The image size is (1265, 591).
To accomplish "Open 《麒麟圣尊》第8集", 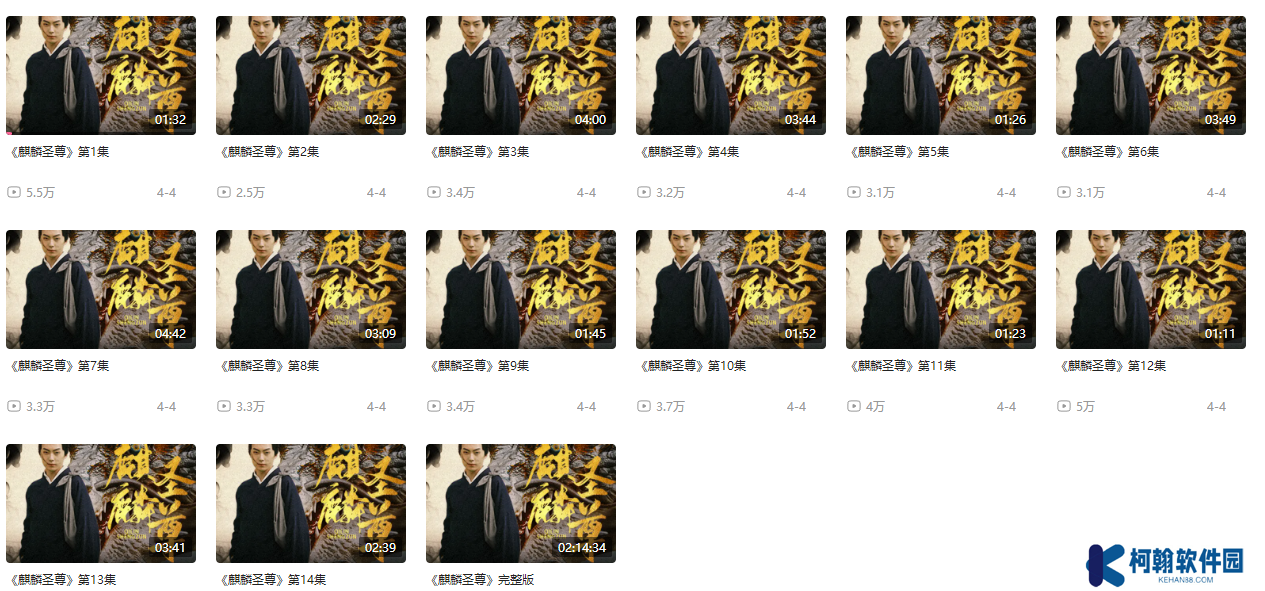I will tap(311, 289).
